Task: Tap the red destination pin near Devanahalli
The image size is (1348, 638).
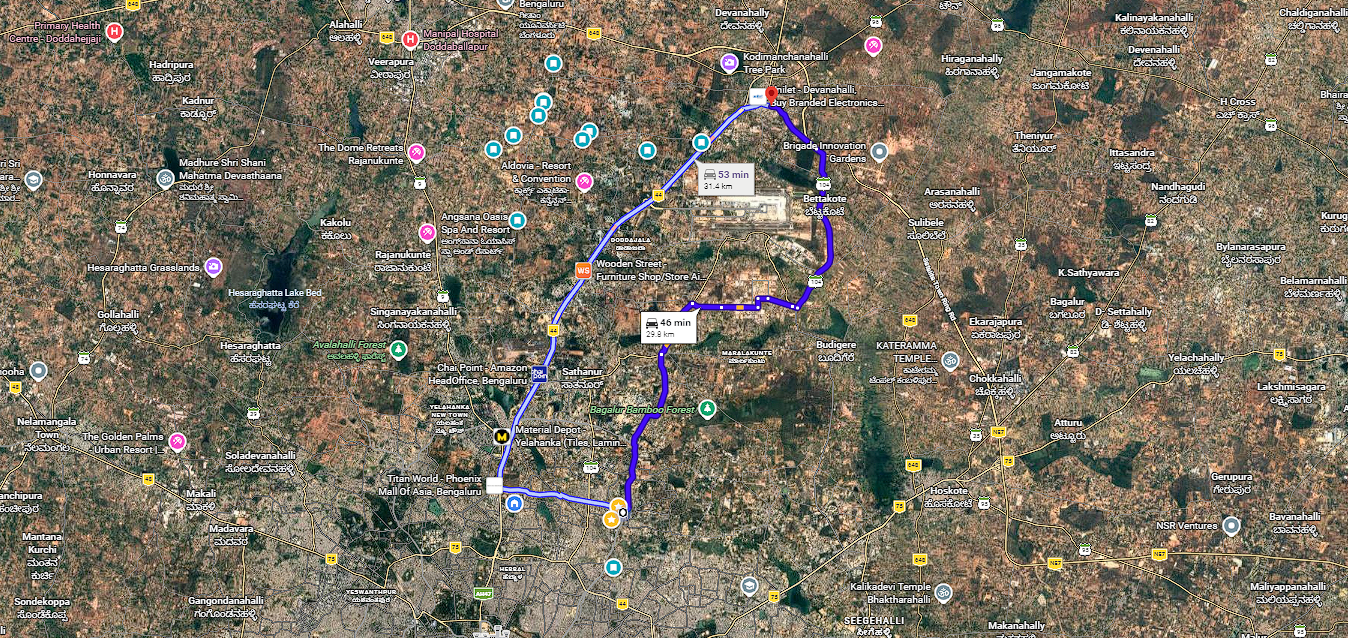Action: point(771,96)
